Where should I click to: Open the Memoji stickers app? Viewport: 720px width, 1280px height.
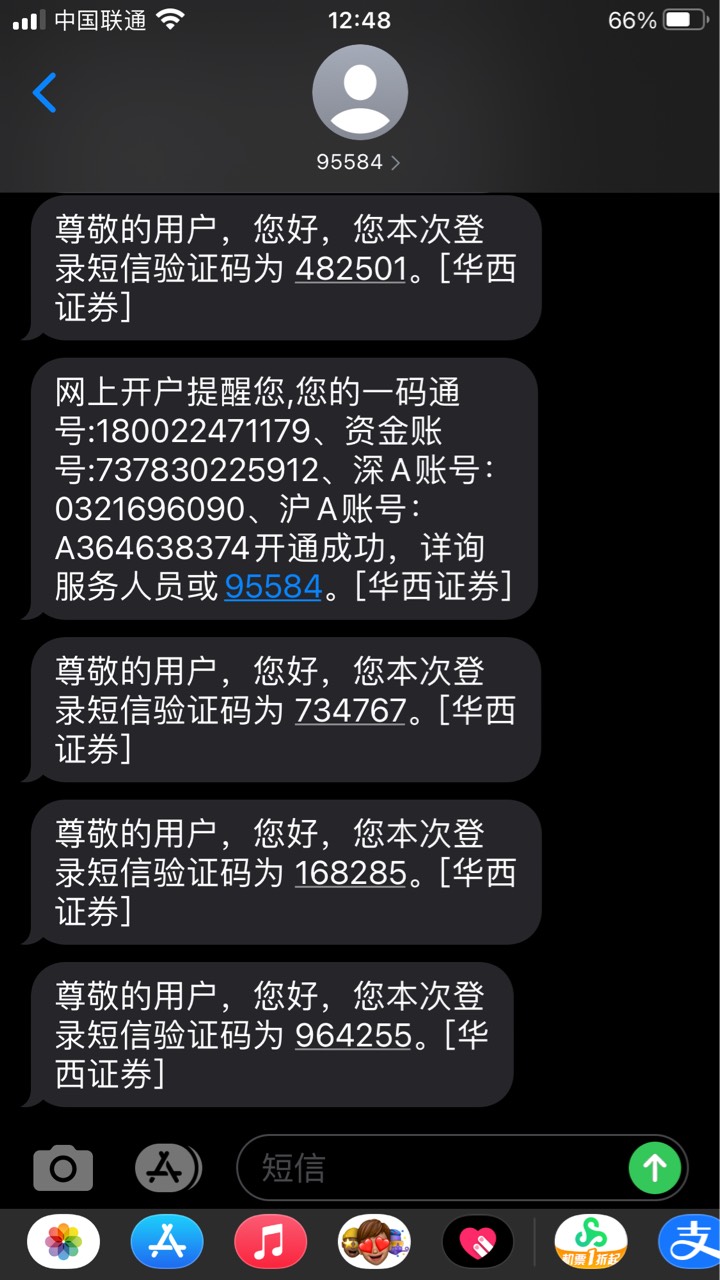[374, 1242]
